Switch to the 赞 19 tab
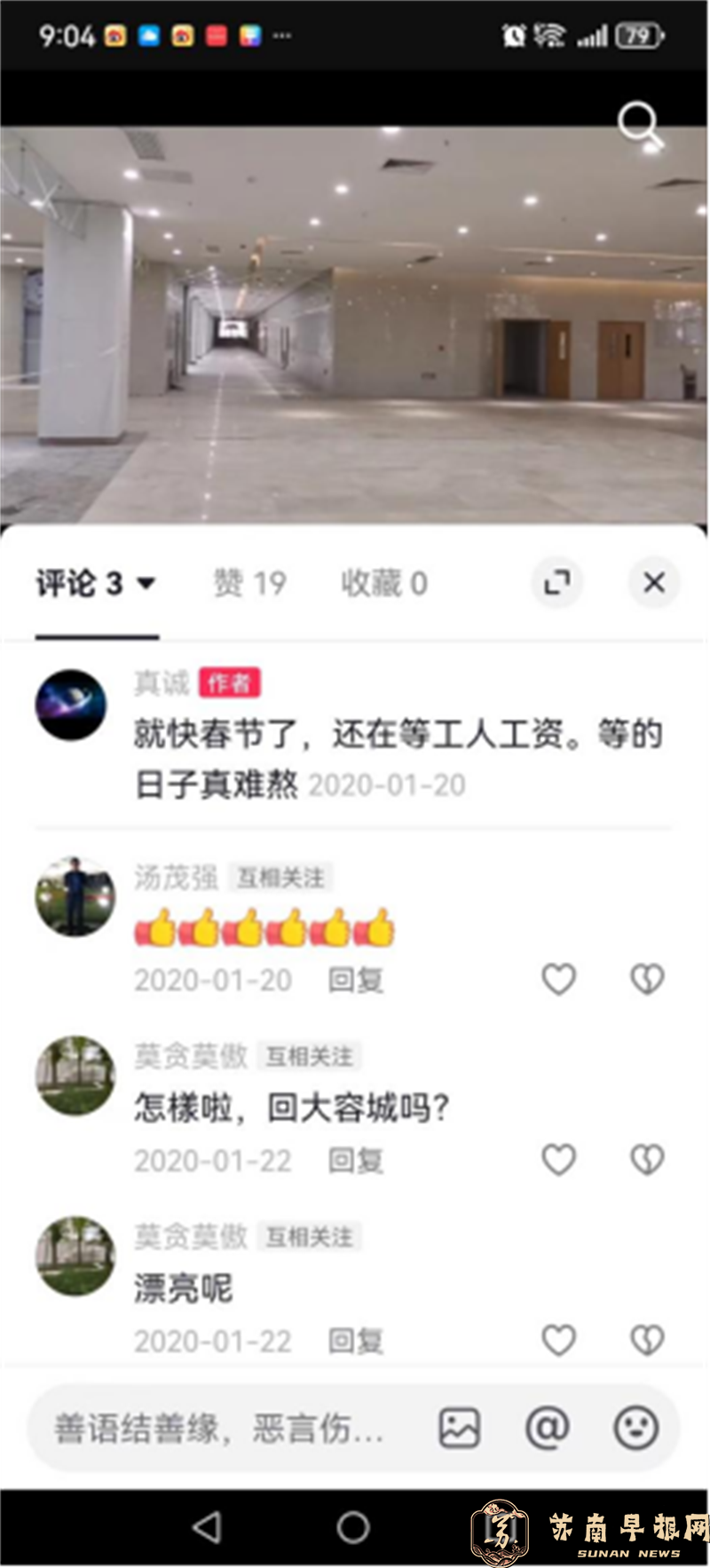Screen dimensions: 710x1568 249,583
